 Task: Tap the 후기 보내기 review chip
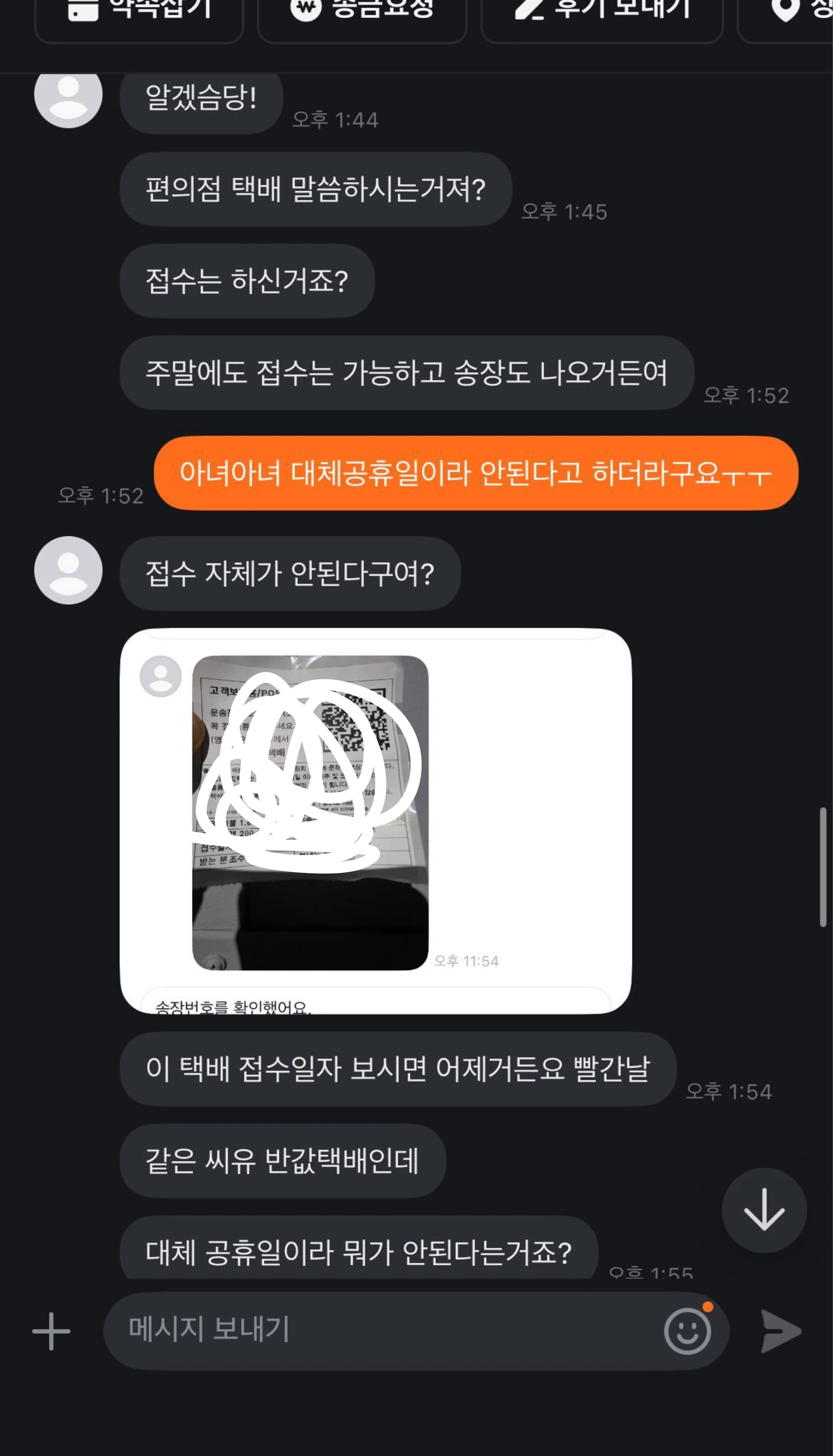pos(602,17)
